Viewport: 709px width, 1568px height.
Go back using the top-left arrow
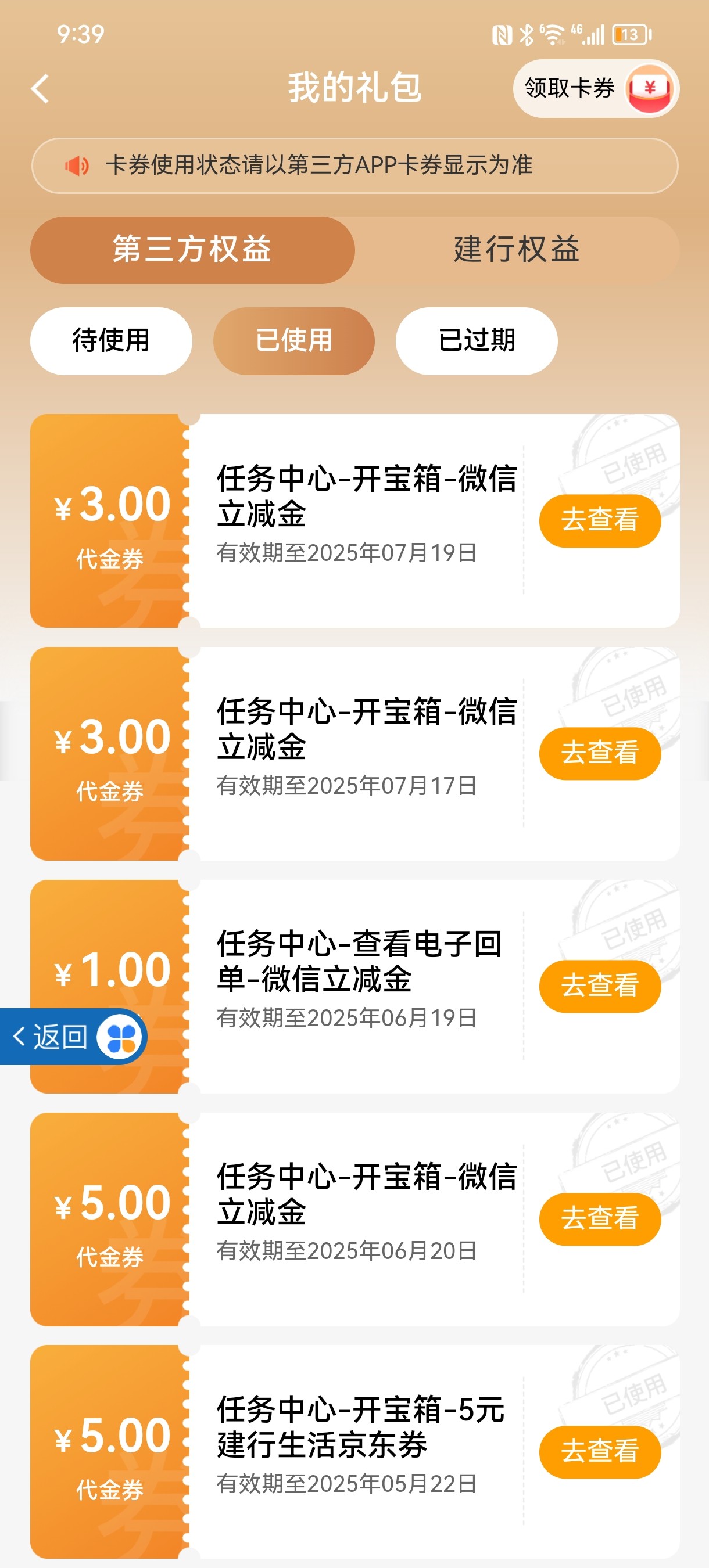pyautogui.click(x=40, y=89)
